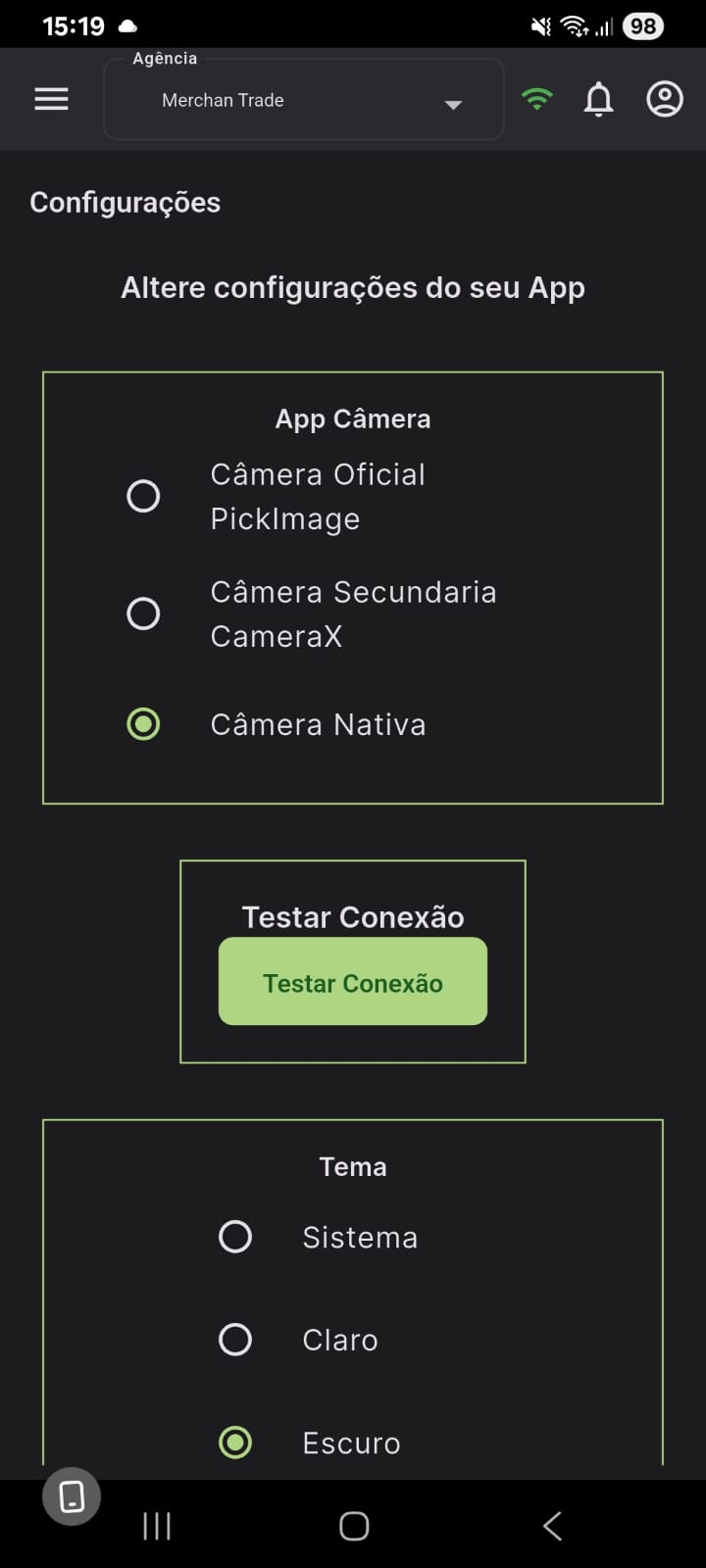Select the Câmera Oficial PickImage option

(x=143, y=496)
